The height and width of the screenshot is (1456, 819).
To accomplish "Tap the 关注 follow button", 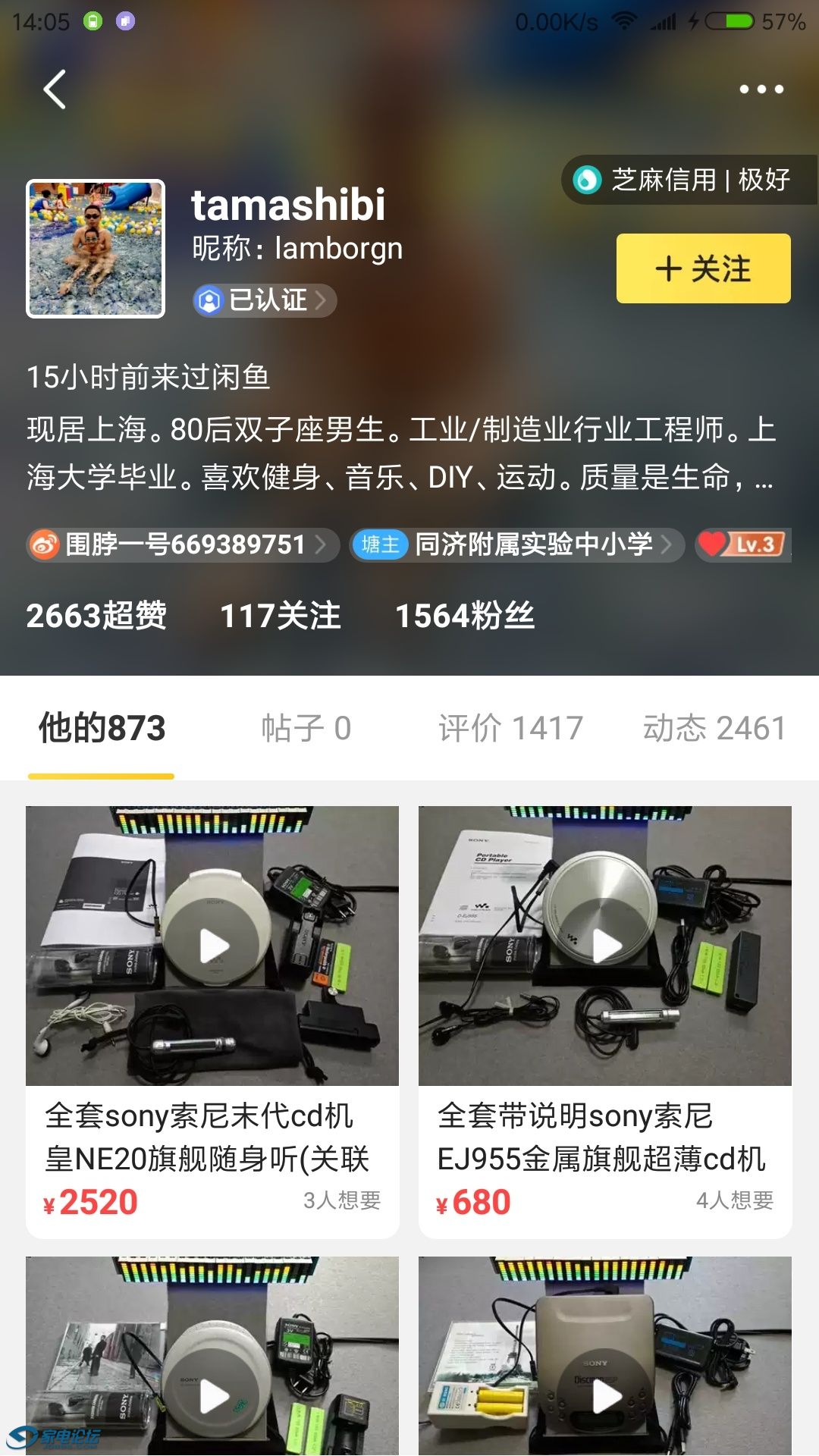I will [x=703, y=268].
